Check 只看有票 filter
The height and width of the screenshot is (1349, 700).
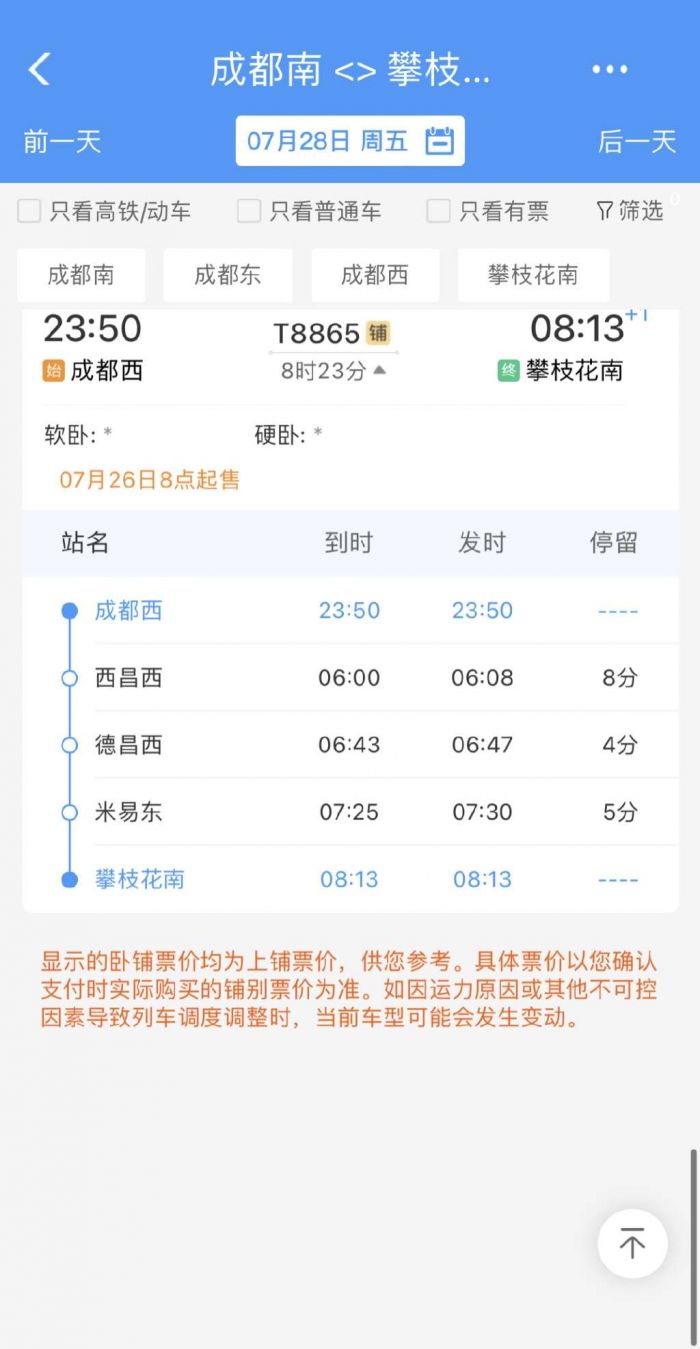[488, 211]
